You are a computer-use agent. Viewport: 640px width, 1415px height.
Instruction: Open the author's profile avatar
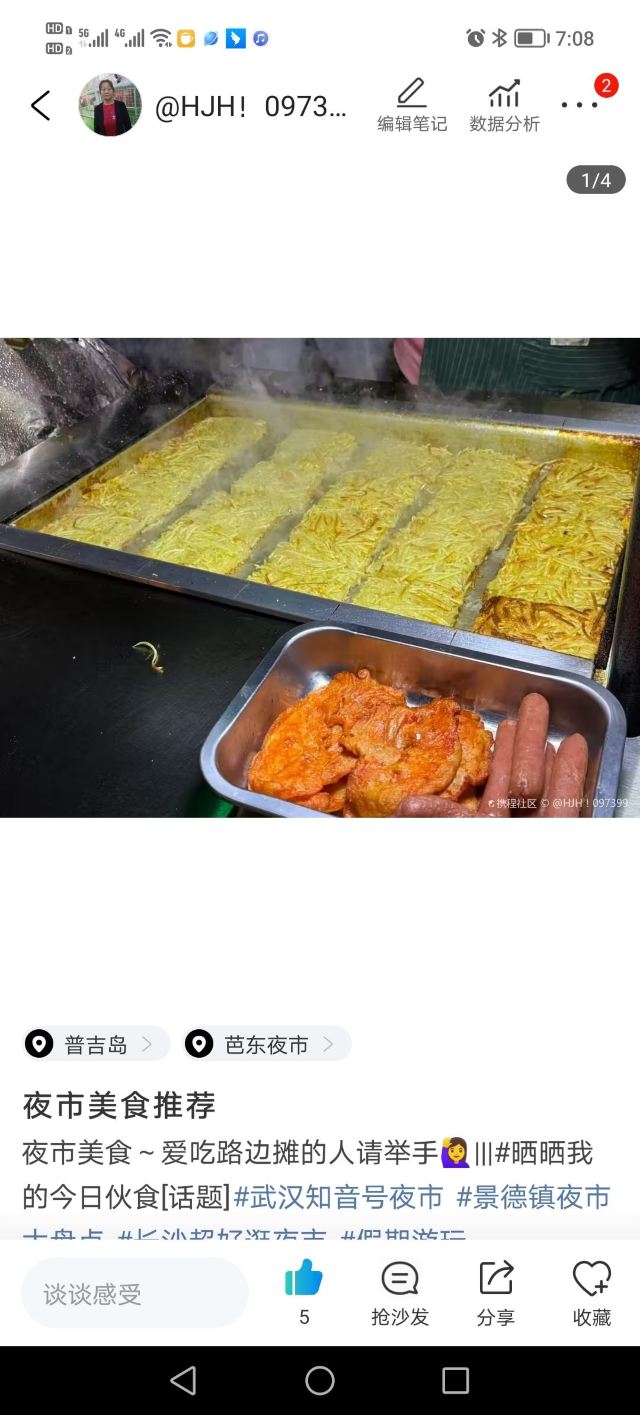click(x=110, y=105)
